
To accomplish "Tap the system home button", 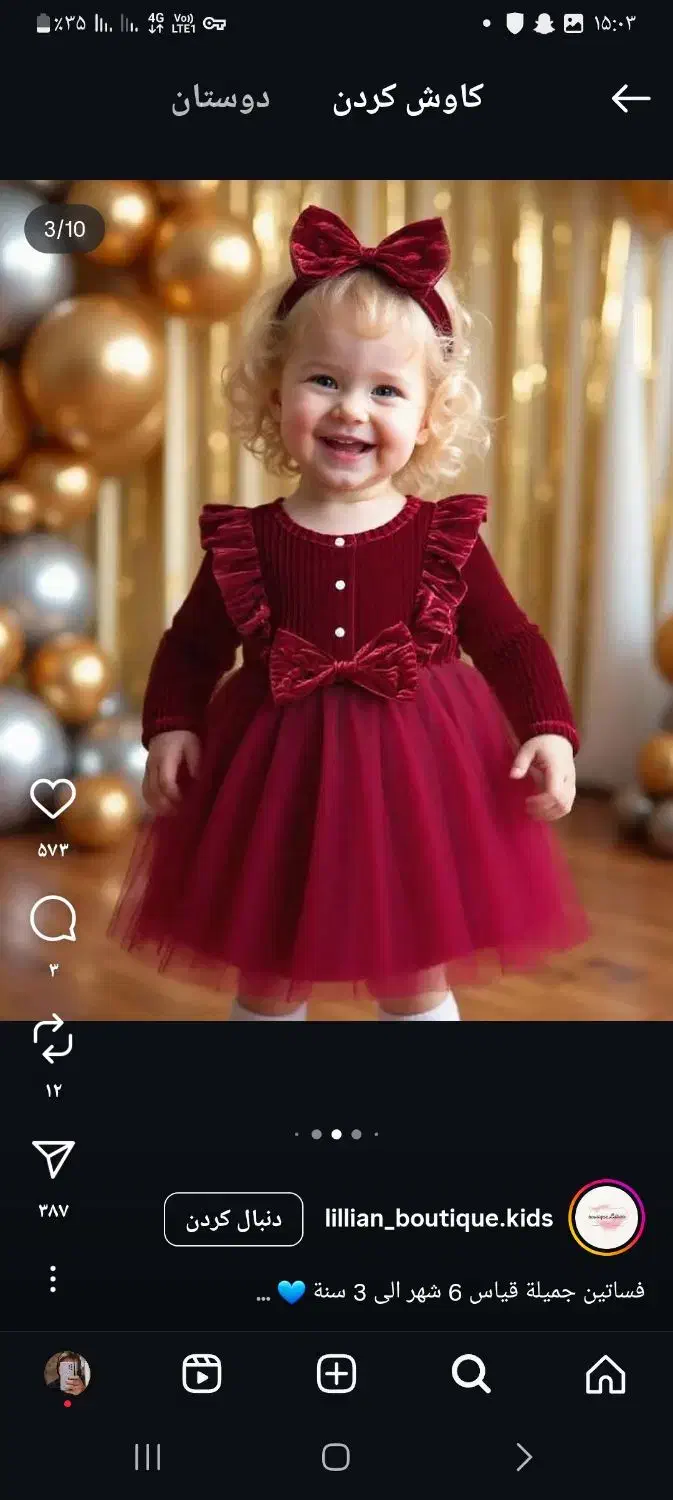I will (x=336, y=1457).
